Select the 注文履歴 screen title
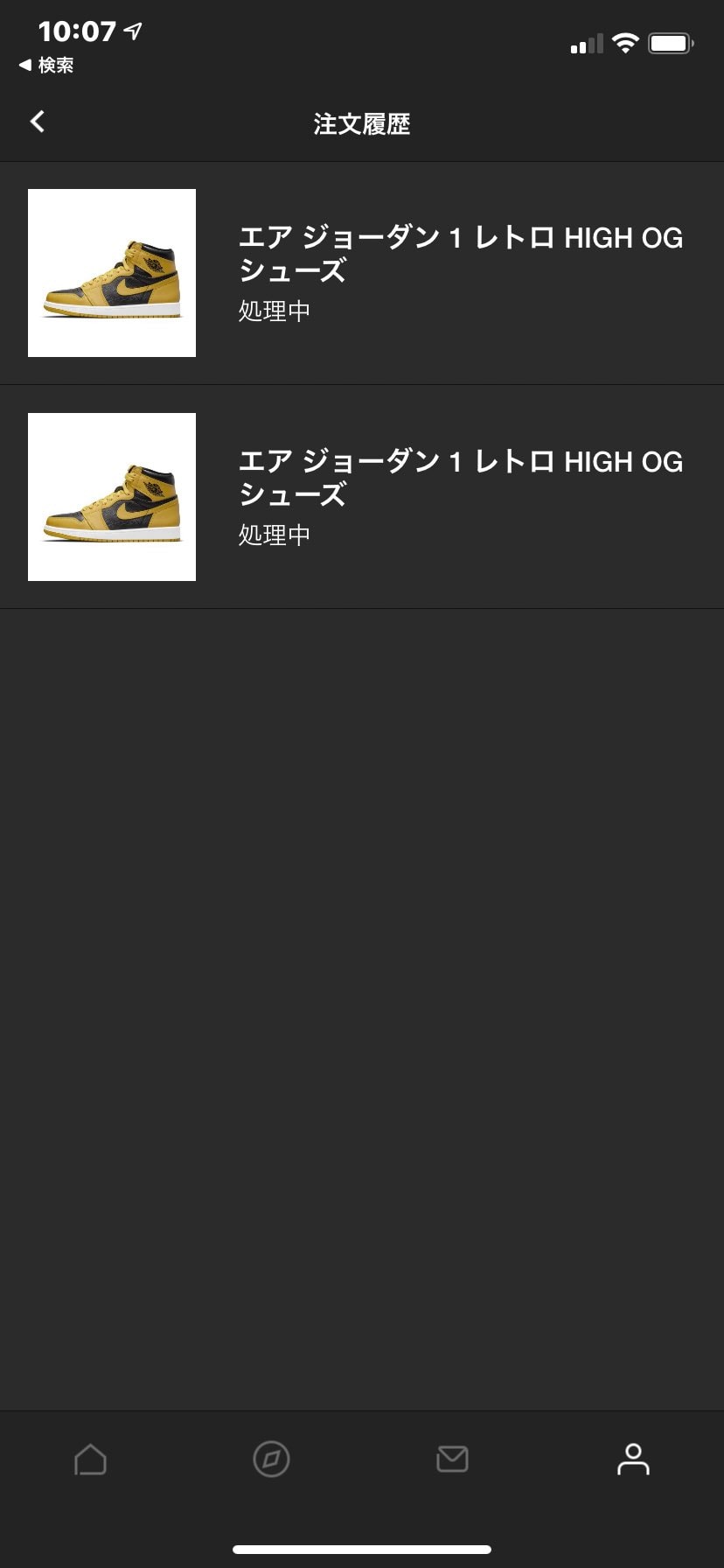The image size is (724, 1568). click(362, 123)
